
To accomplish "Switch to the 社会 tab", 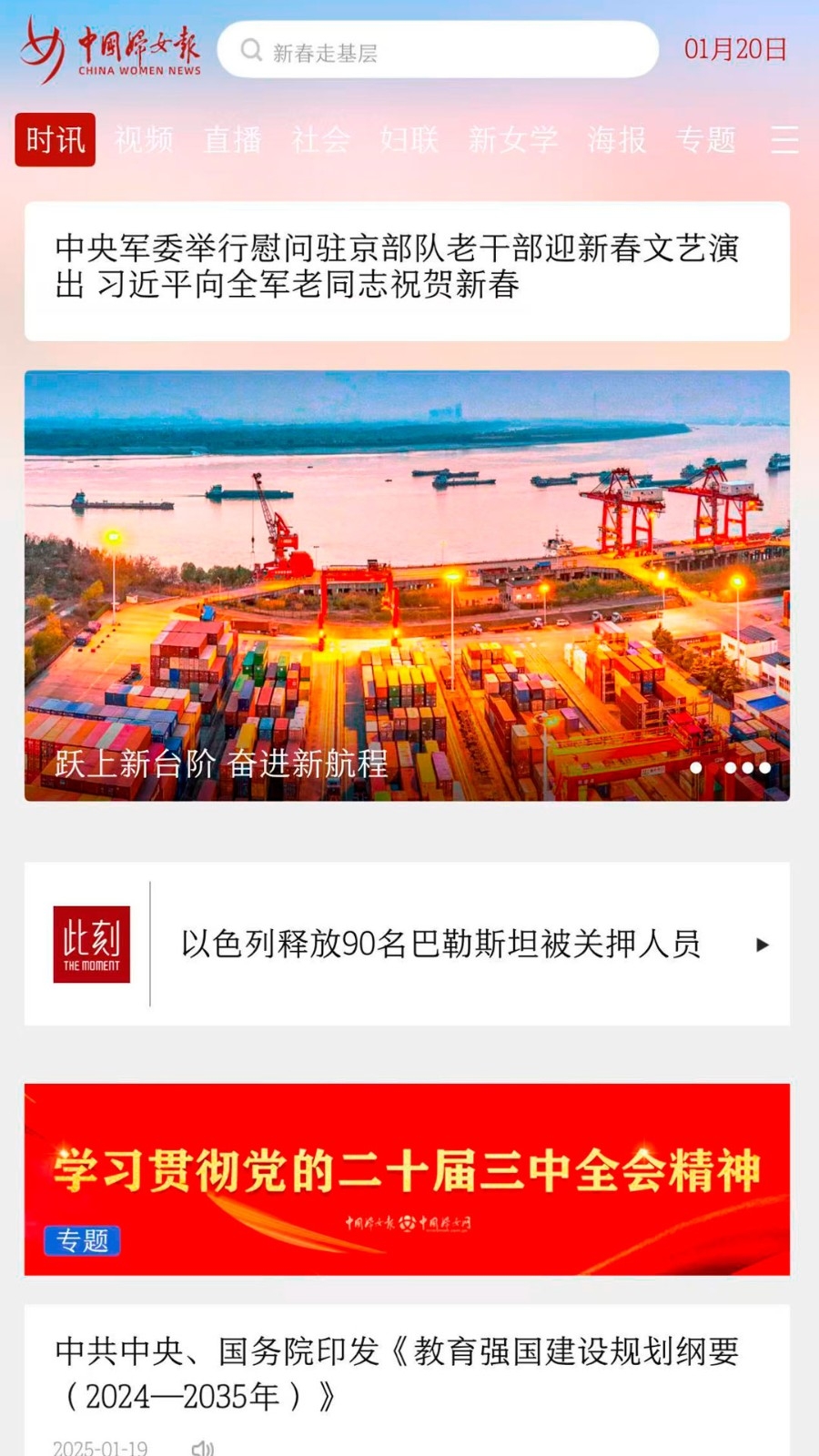I will click(319, 139).
